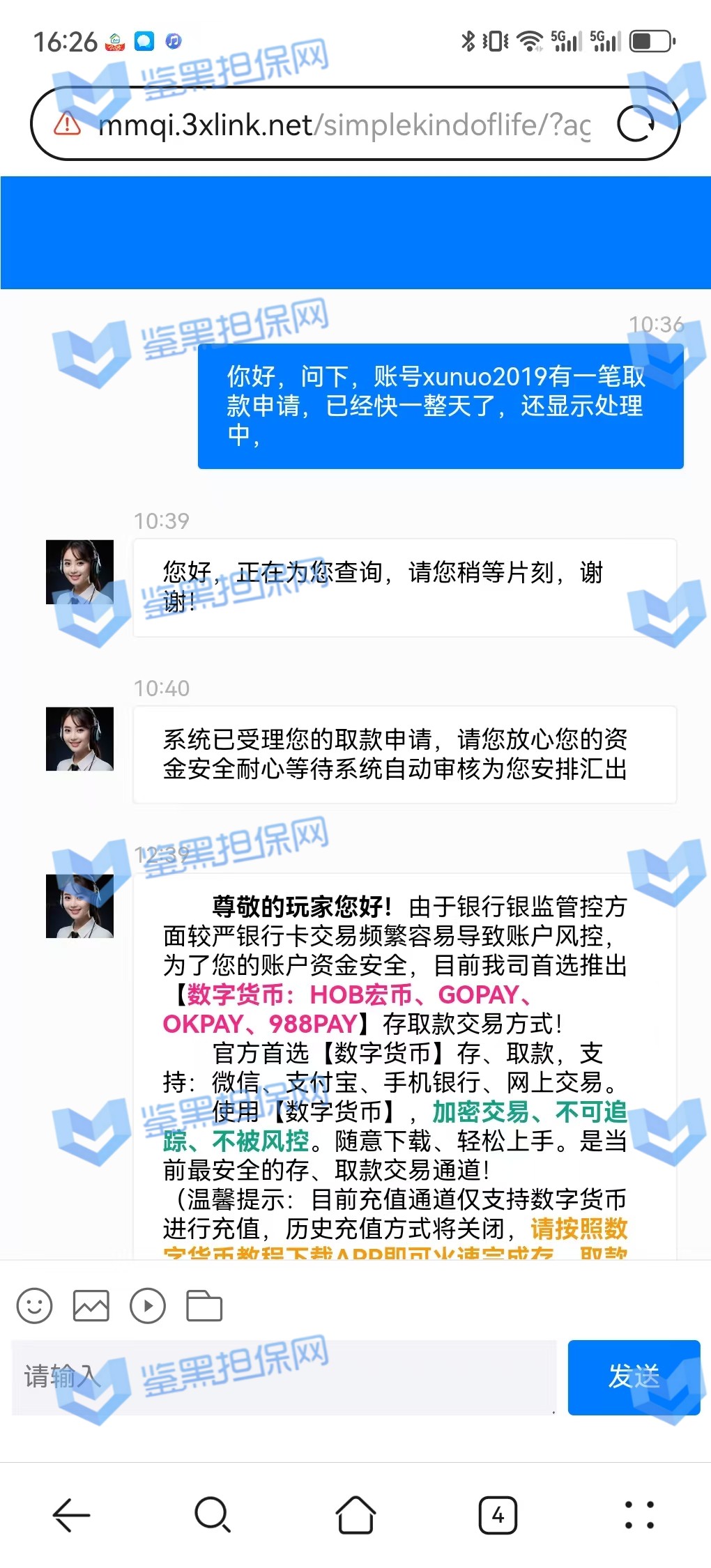Viewport: 711px width, 1568px height.
Task: Open the browser search
Action: [213, 1514]
